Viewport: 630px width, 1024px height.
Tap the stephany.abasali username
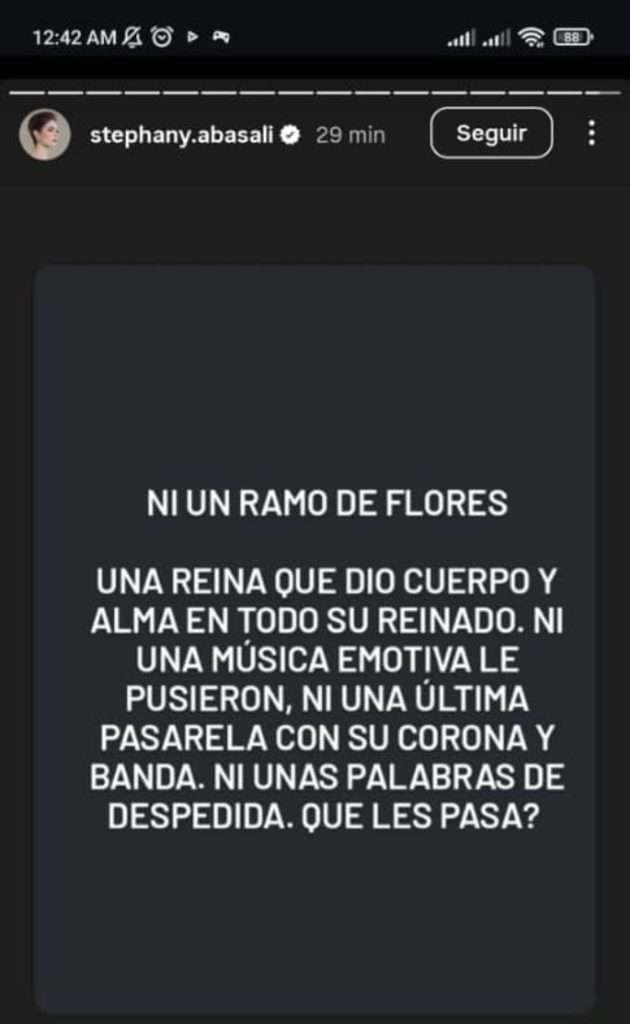pos(183,135)
